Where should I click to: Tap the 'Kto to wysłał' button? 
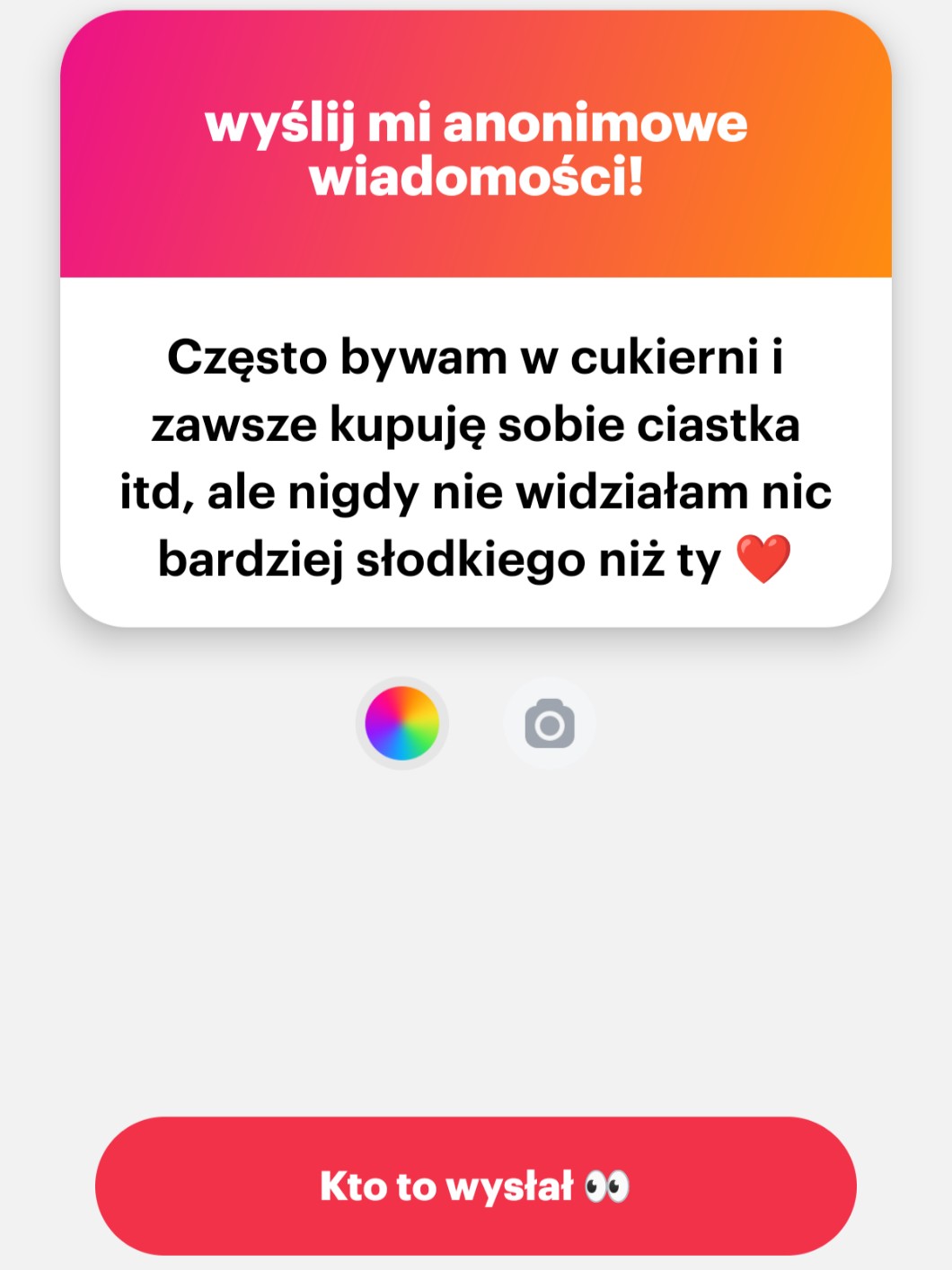[476, 1186]
